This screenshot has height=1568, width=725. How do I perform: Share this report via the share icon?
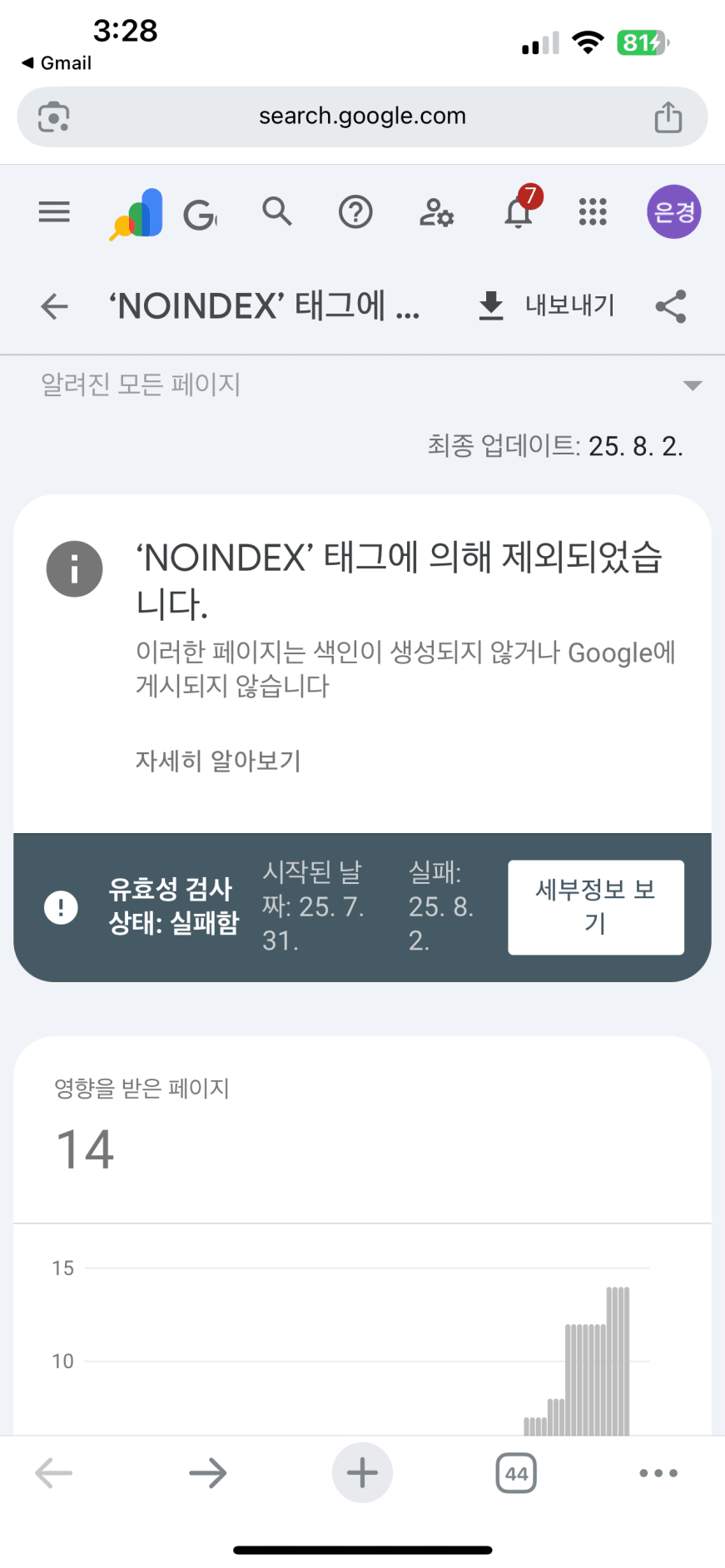671,306
